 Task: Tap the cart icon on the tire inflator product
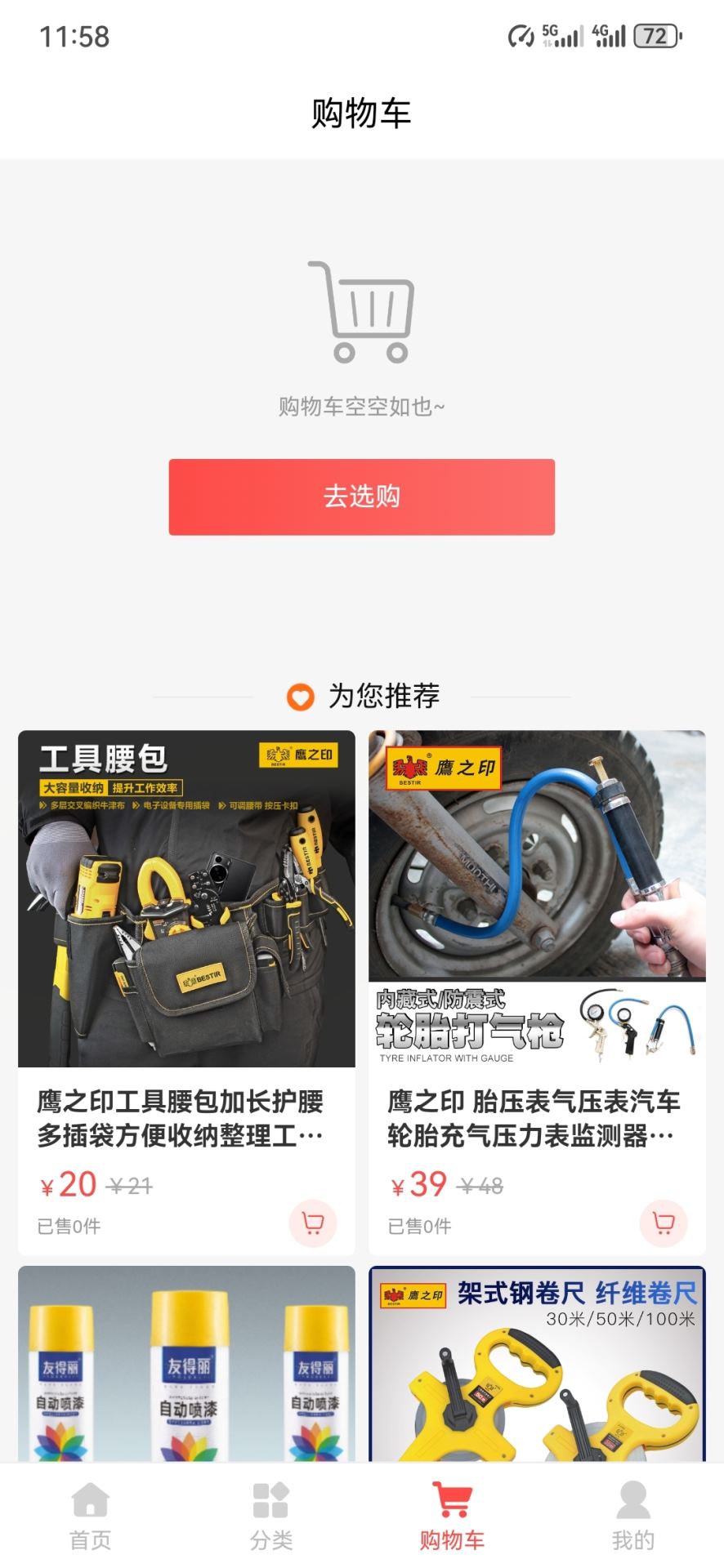click(x=664, y=1223)
